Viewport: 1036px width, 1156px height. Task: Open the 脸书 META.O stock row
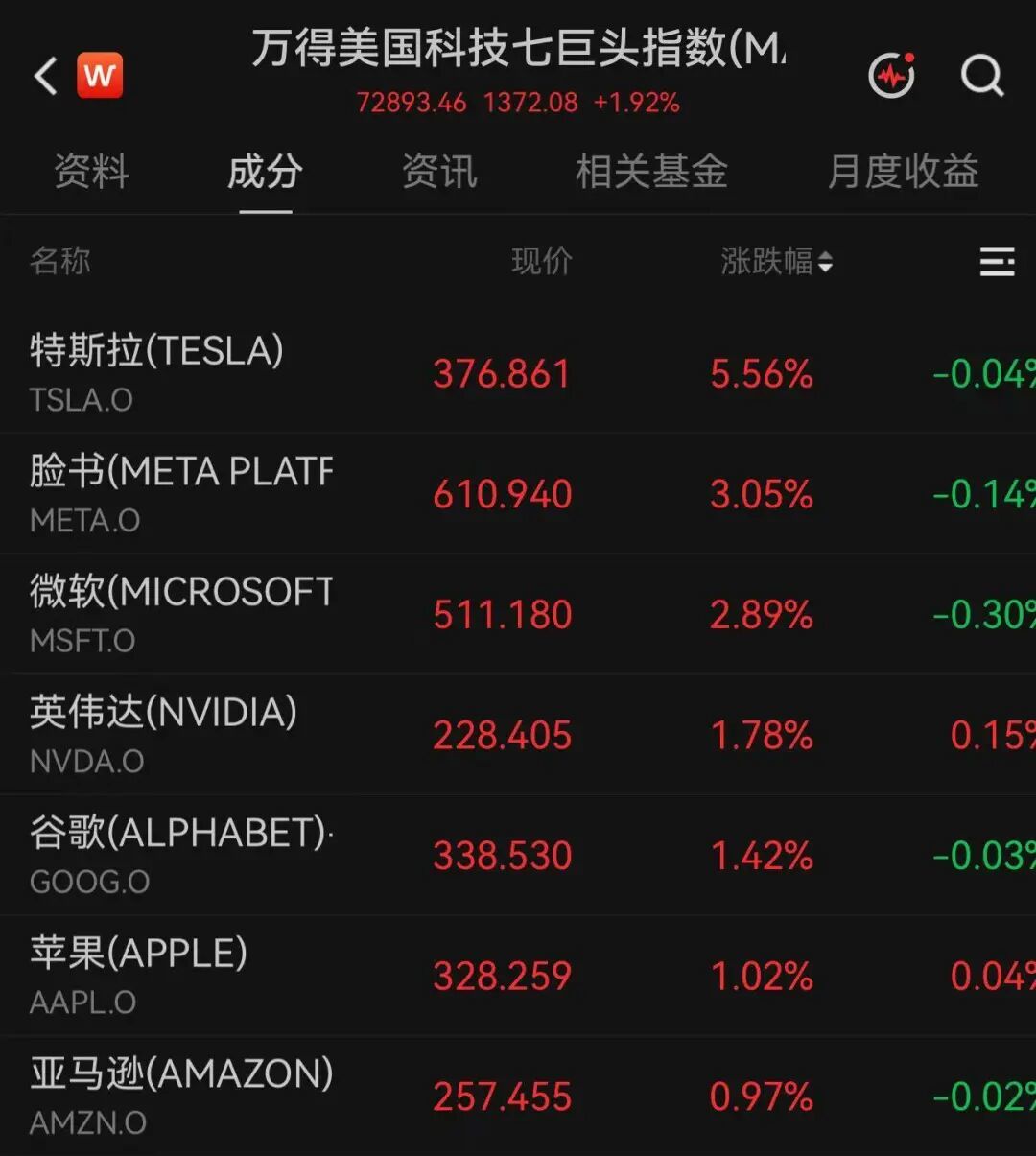tap(518, 494)
